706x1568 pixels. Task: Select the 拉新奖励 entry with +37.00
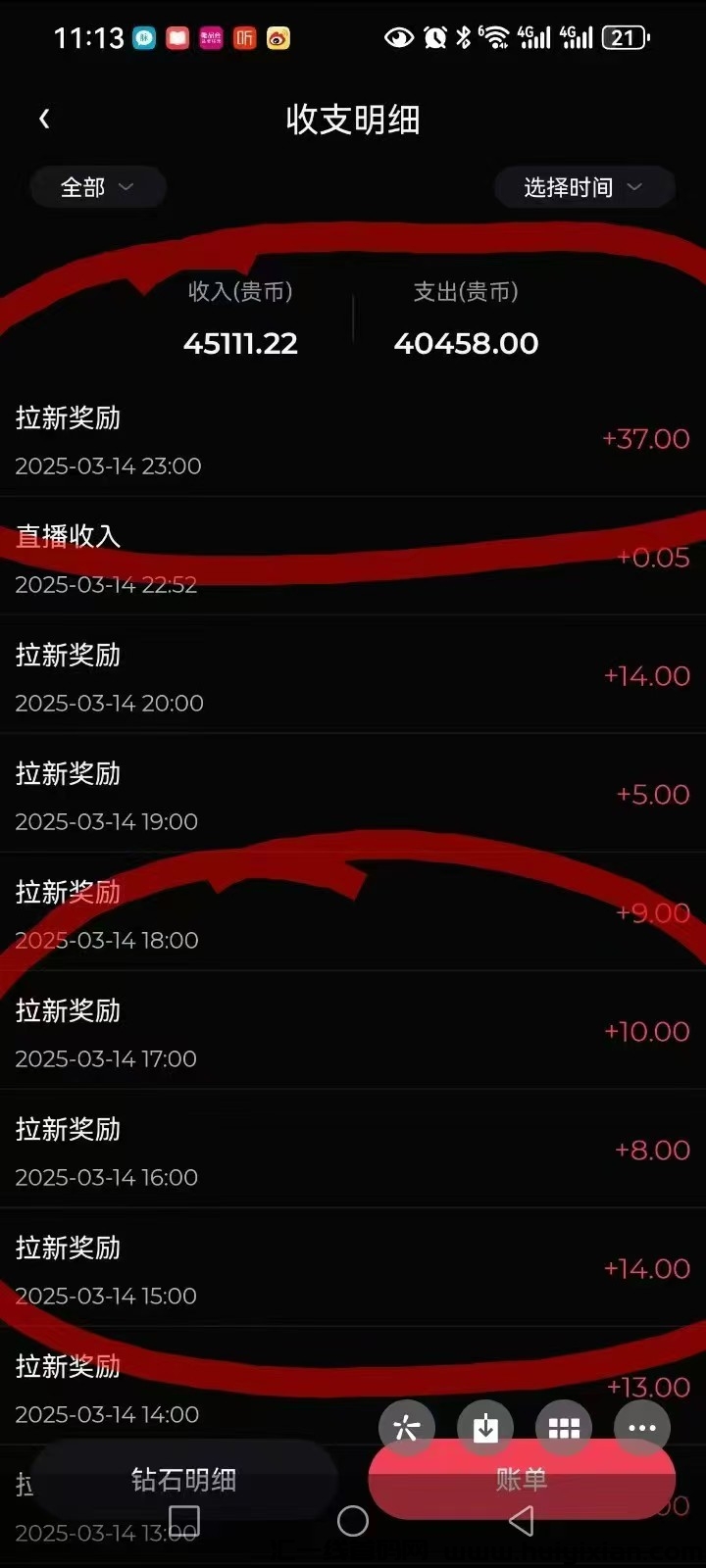[353, 441]
